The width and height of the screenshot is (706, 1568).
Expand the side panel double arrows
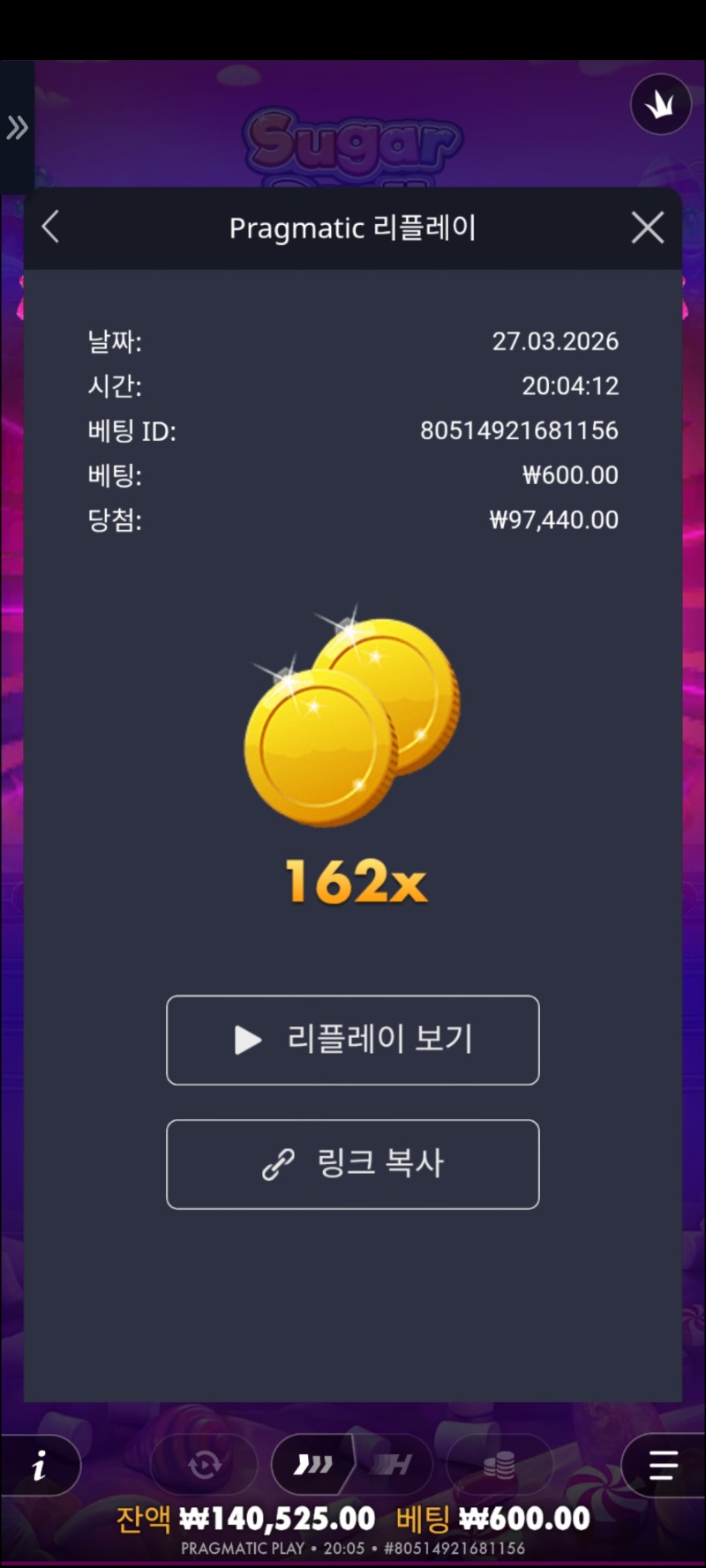coord(18,129)
